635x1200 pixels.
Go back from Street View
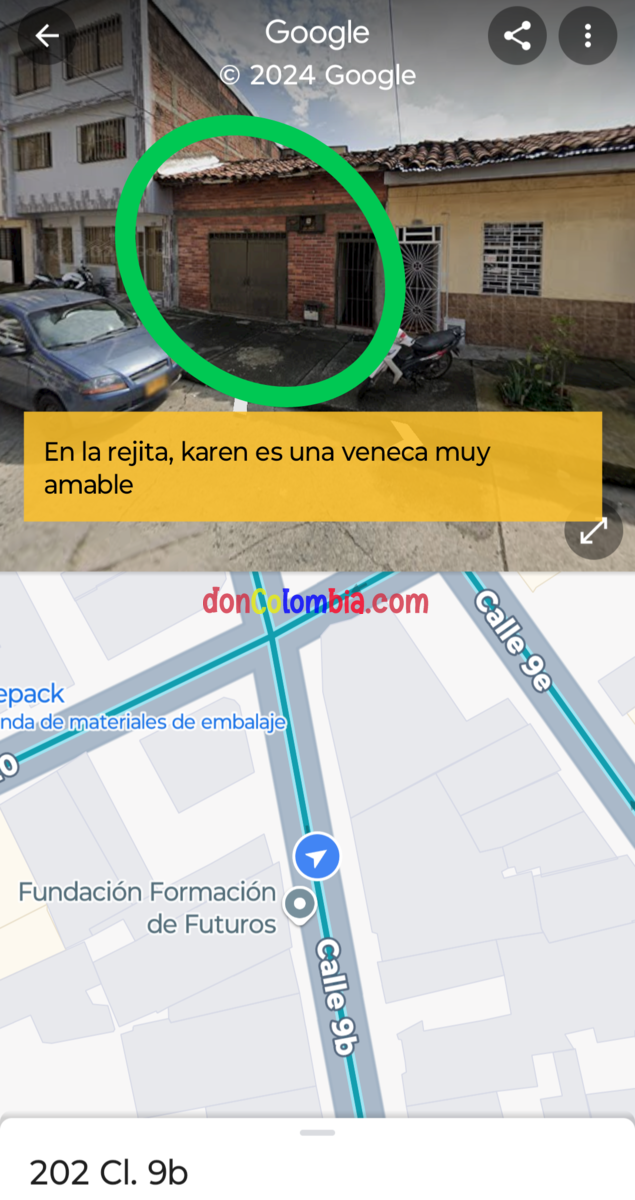click(47, 36)
